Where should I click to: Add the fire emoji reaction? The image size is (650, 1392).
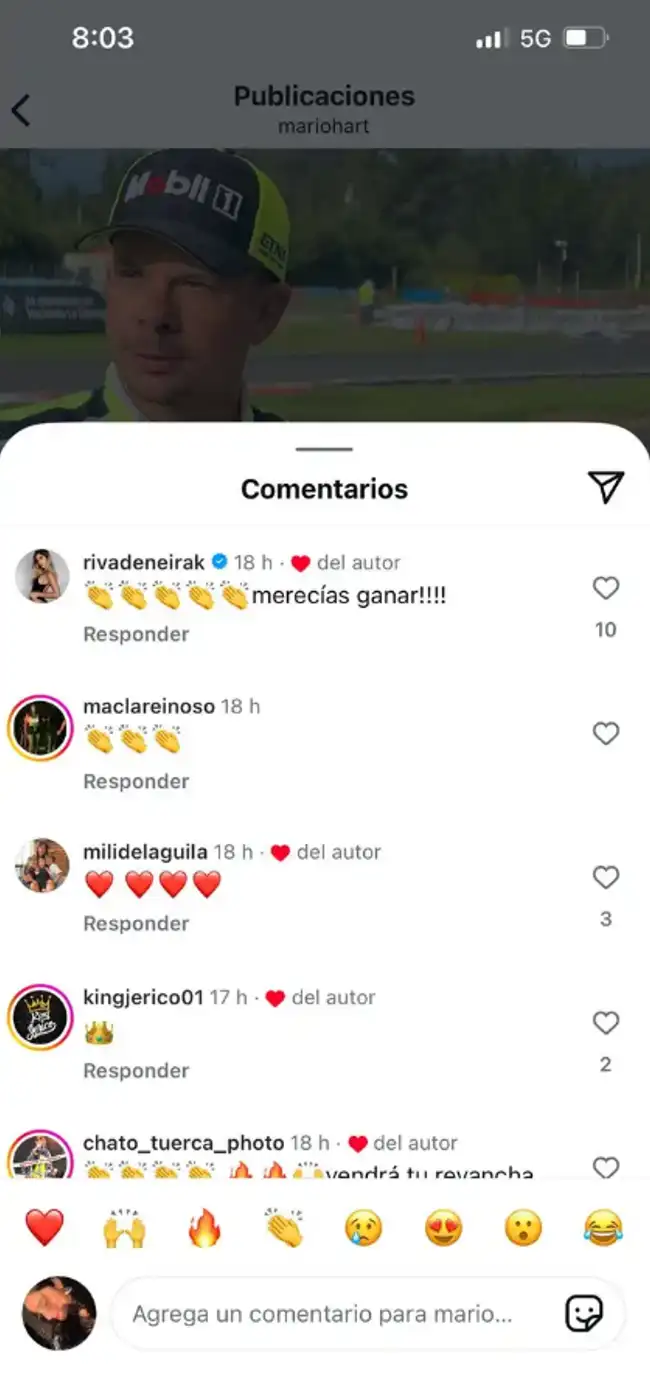(204, 1227)
